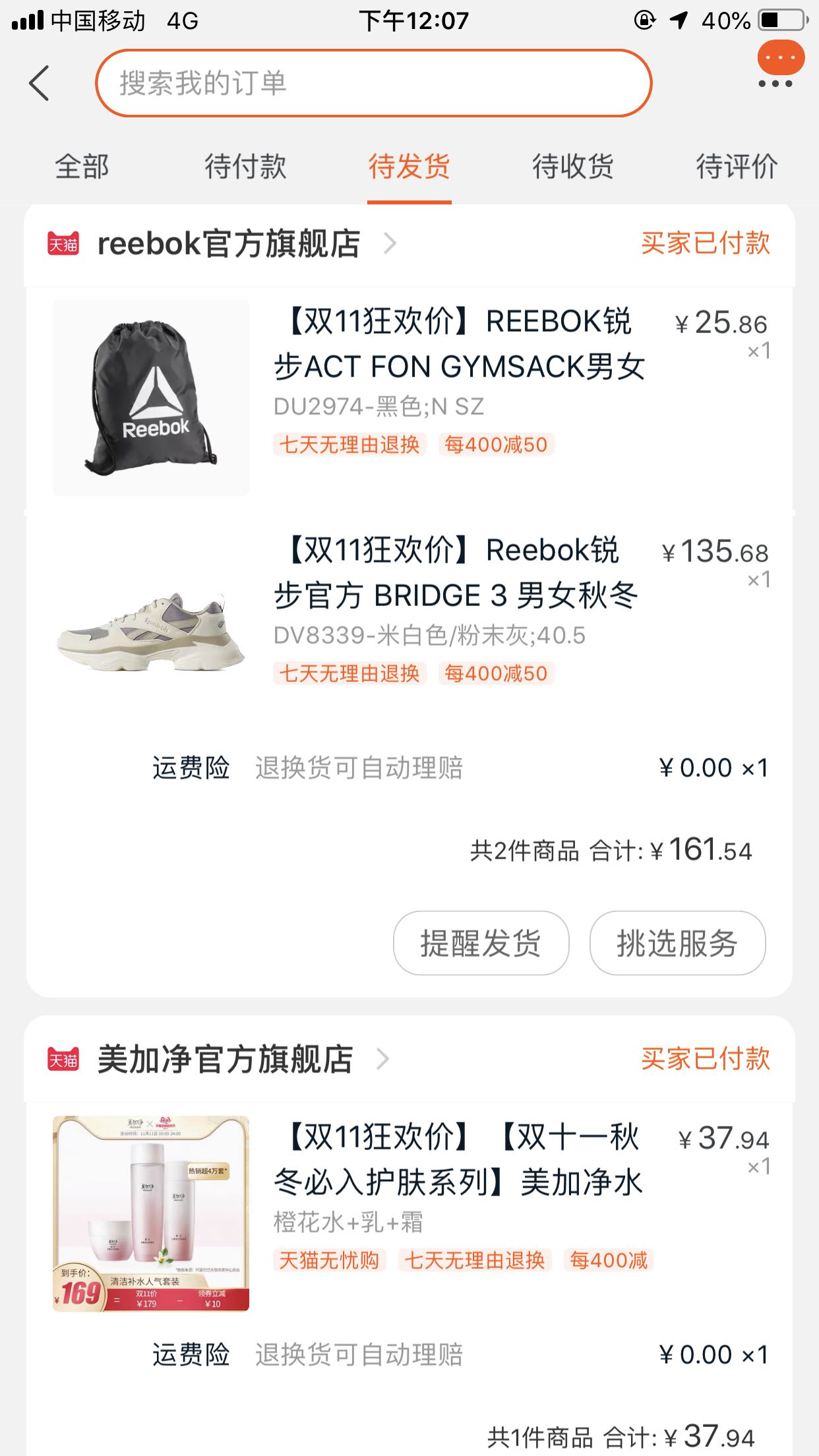Tap 挑选服务 for the Reebok order
This screenshot has height=1456, width=819.
[x=677, y=943]
